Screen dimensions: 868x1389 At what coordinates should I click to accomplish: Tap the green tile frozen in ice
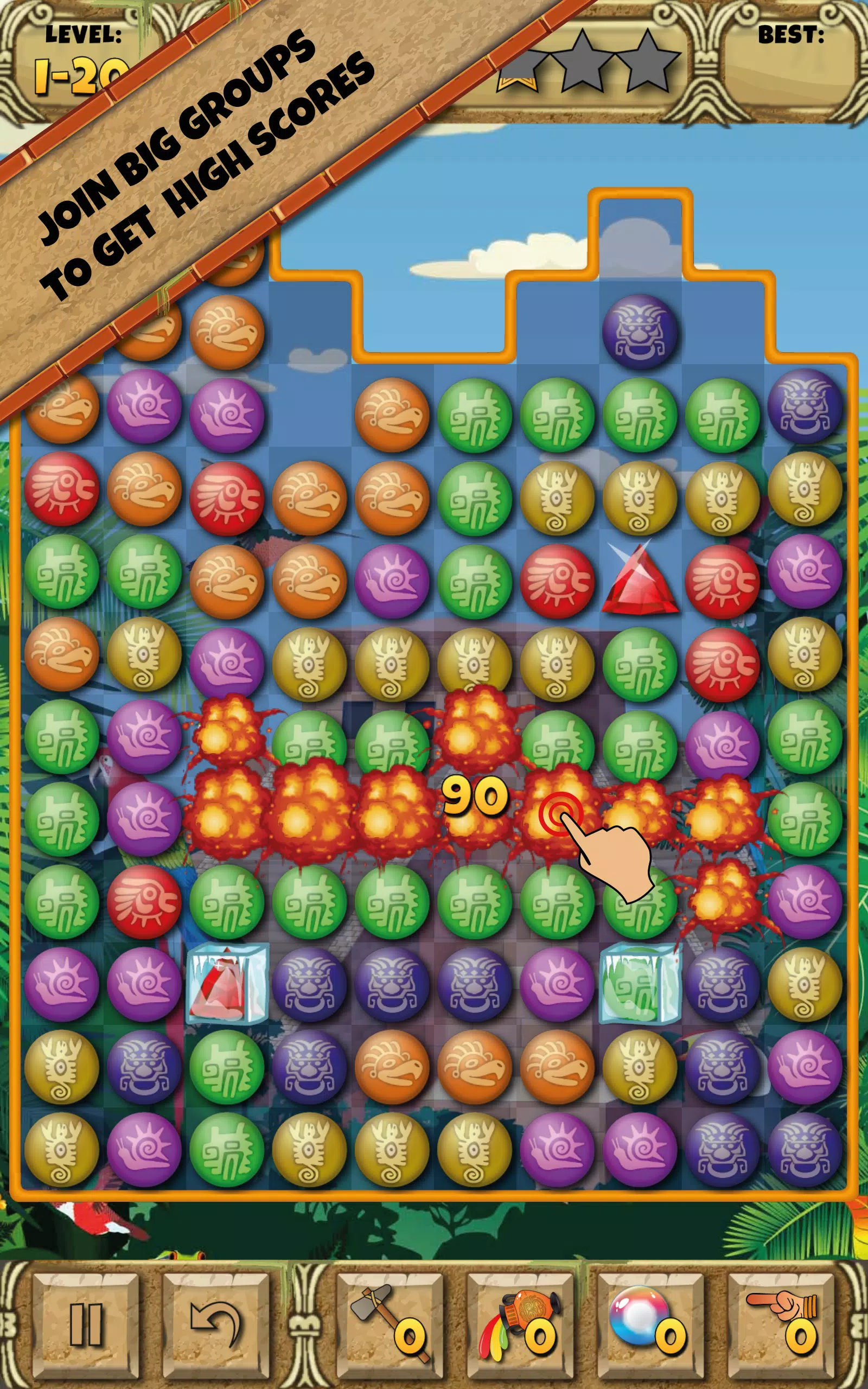[640, 983]
